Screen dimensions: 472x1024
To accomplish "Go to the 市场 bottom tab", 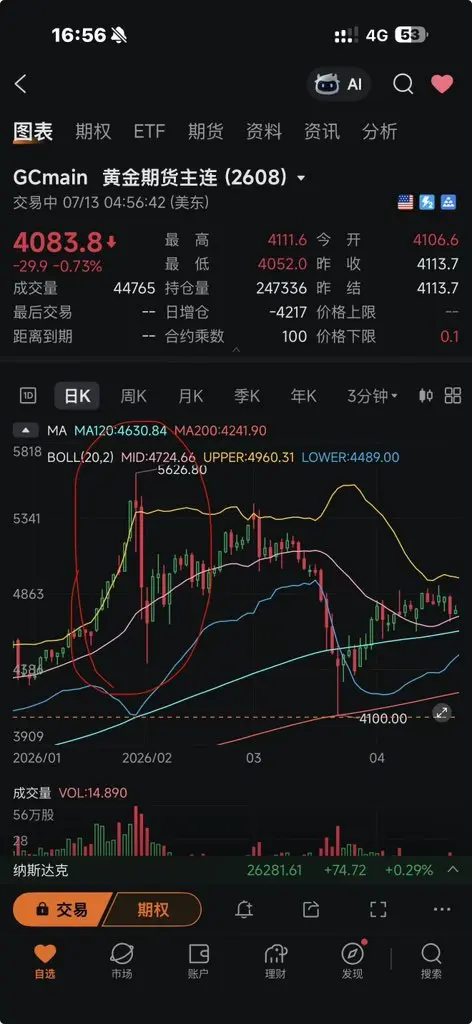I will click(121, 961).
